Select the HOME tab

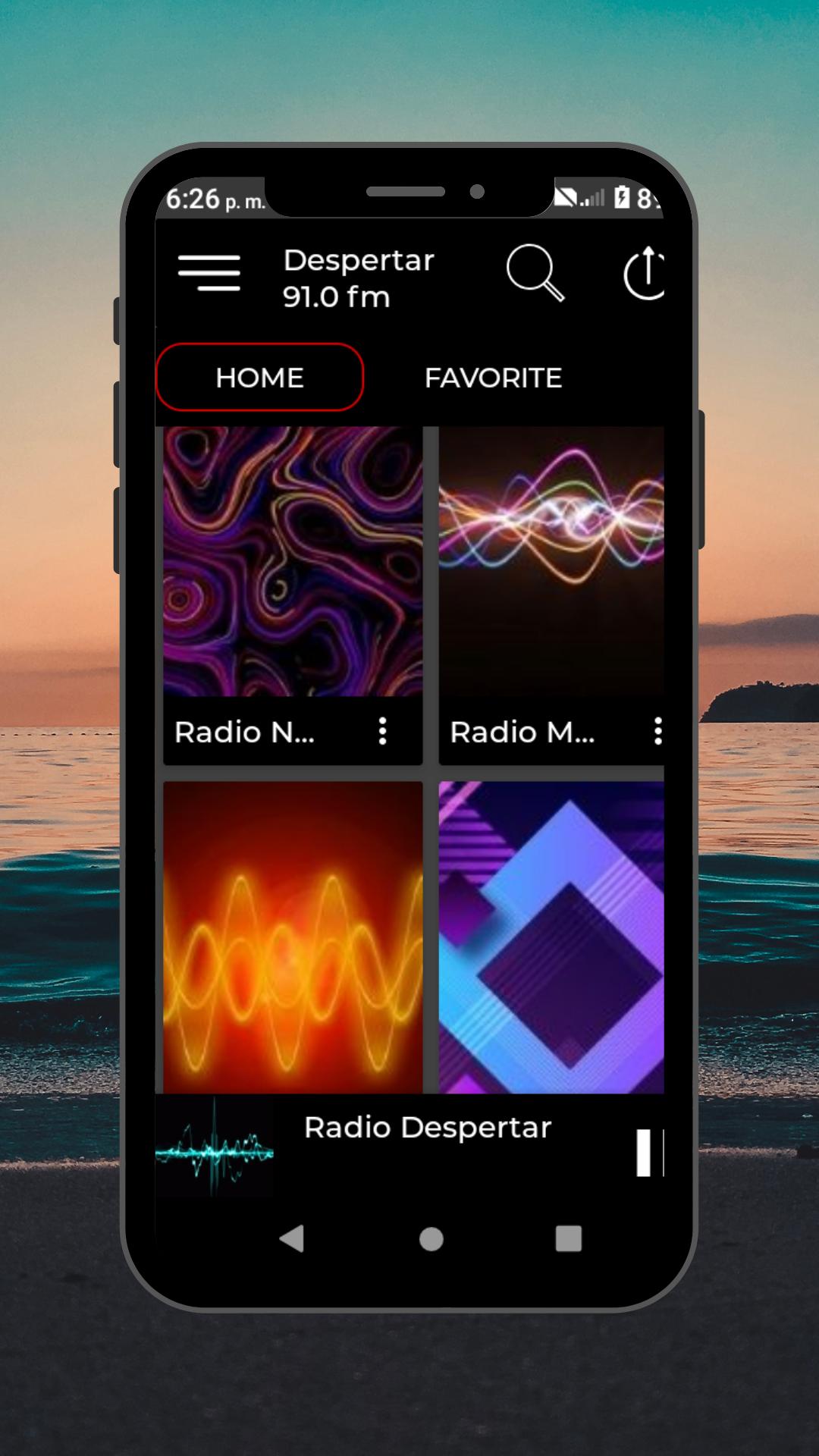click(259, 378)
